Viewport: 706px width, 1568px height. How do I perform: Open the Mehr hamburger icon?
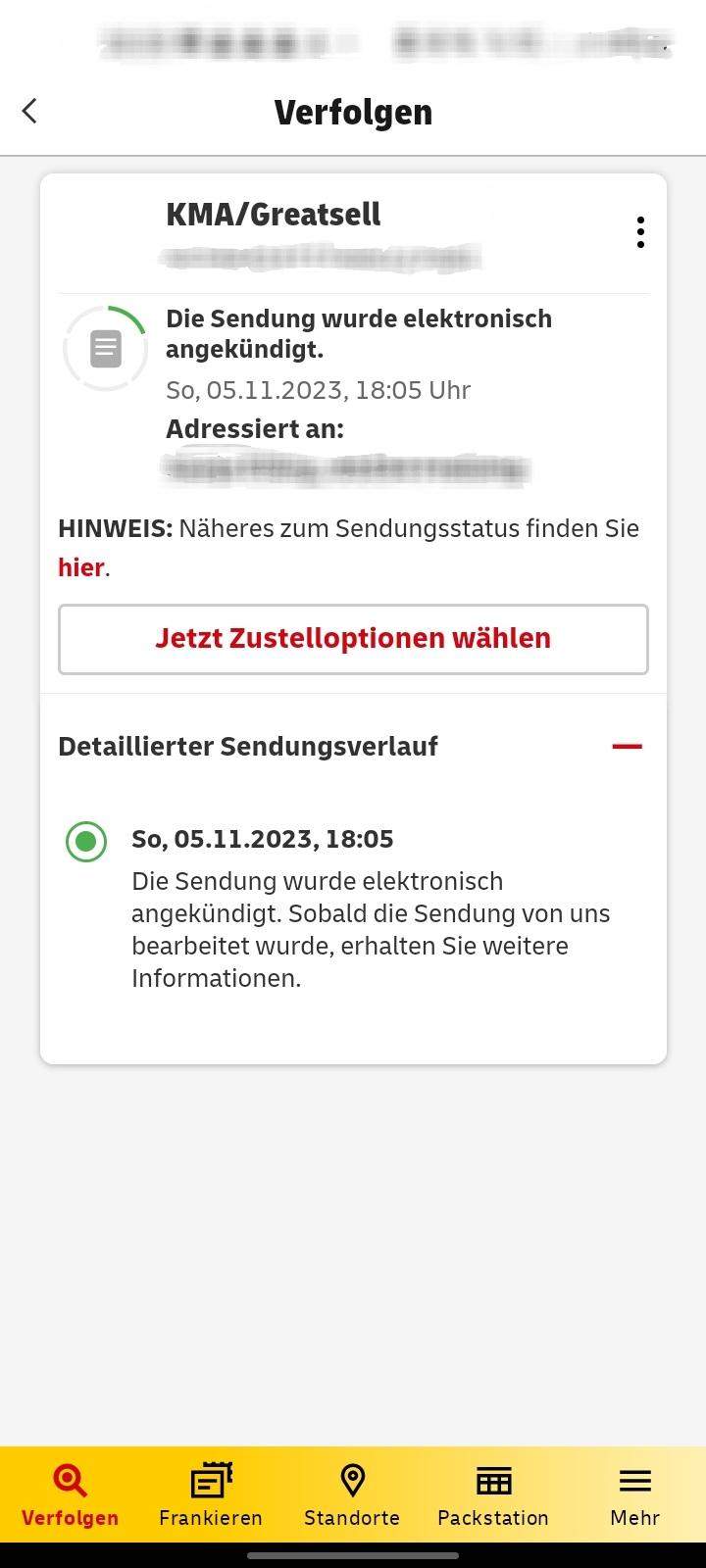point(633,1481)
